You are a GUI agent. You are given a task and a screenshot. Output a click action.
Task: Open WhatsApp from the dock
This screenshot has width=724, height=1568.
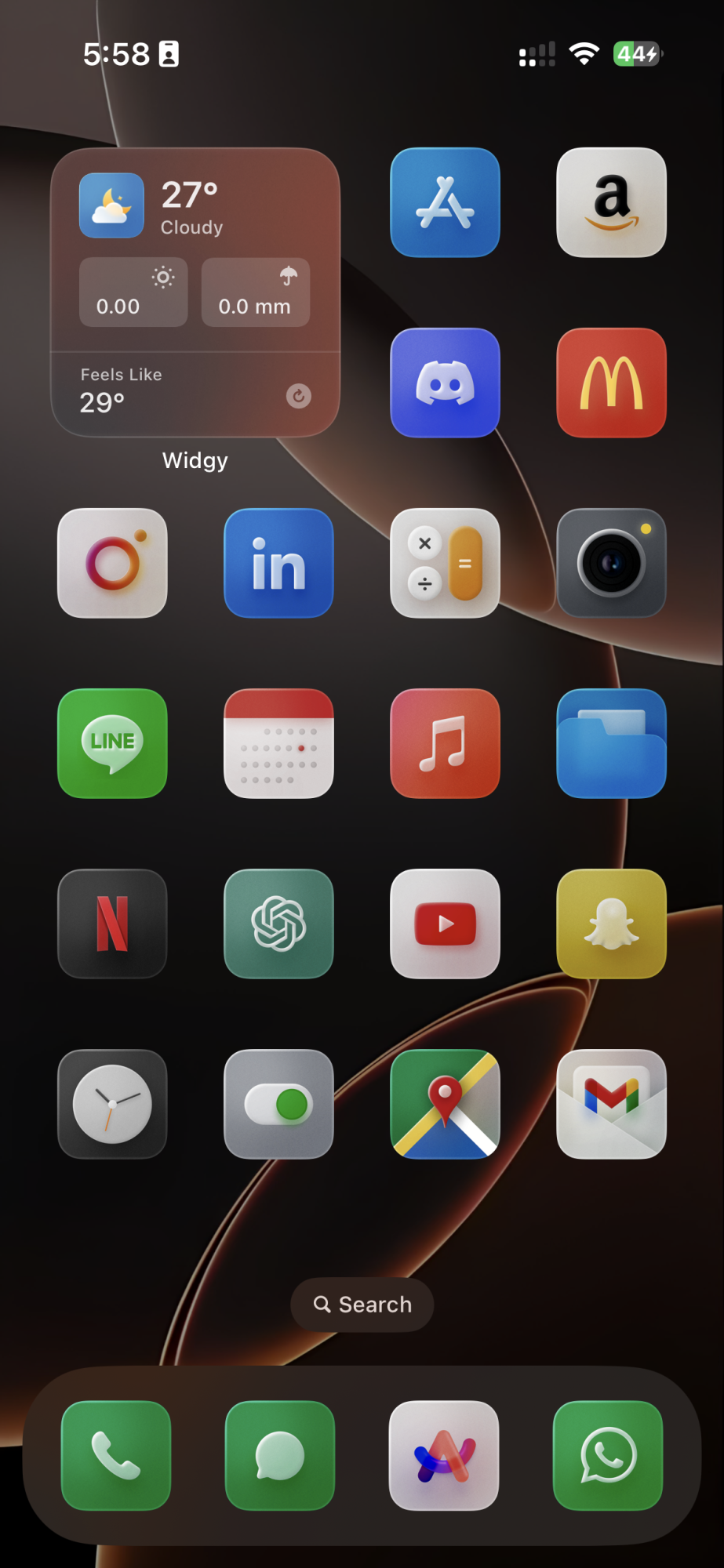(607, 1455)
